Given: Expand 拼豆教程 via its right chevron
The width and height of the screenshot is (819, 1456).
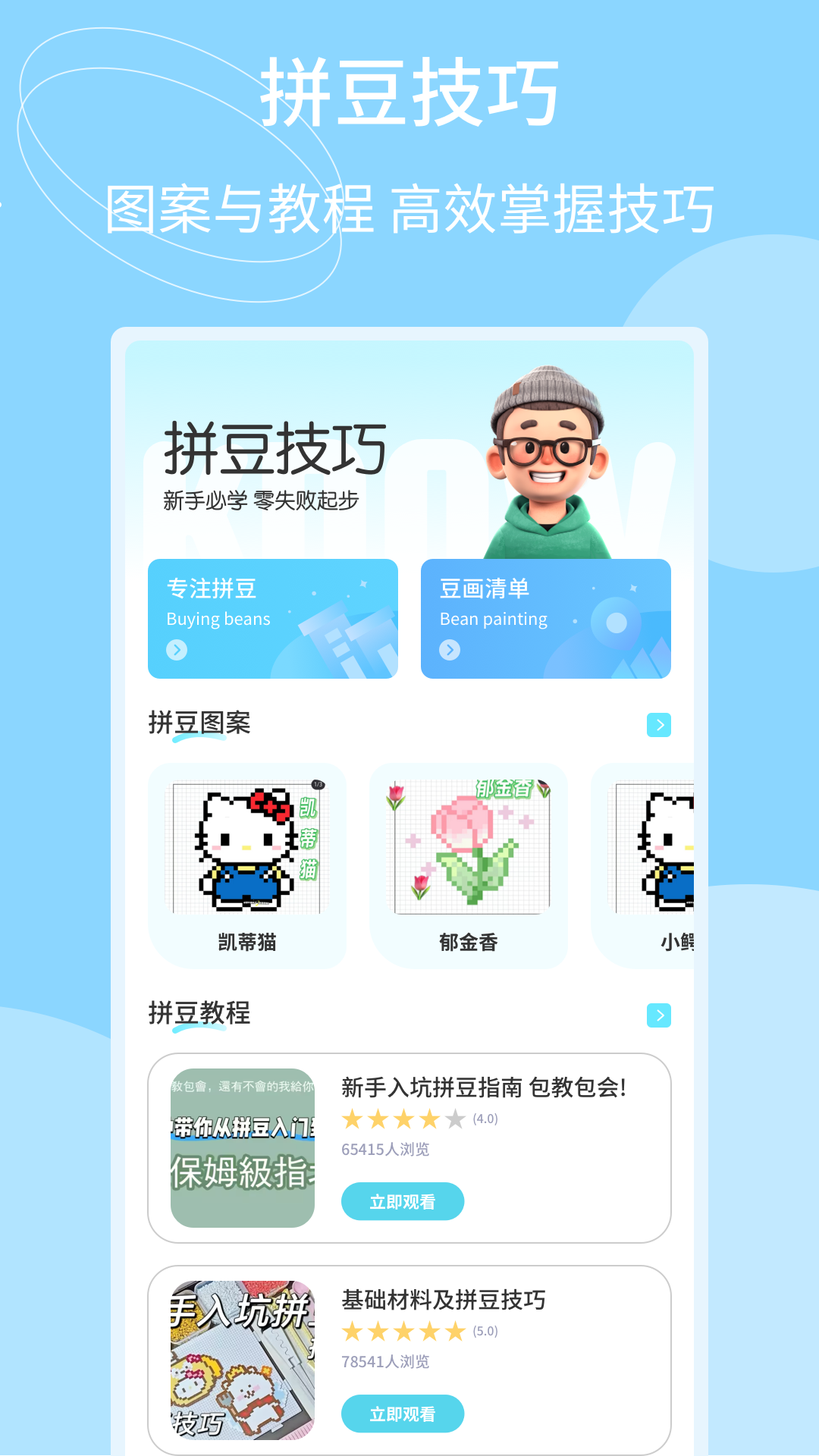Looking at the screenshot, I should coord(659,1015).
